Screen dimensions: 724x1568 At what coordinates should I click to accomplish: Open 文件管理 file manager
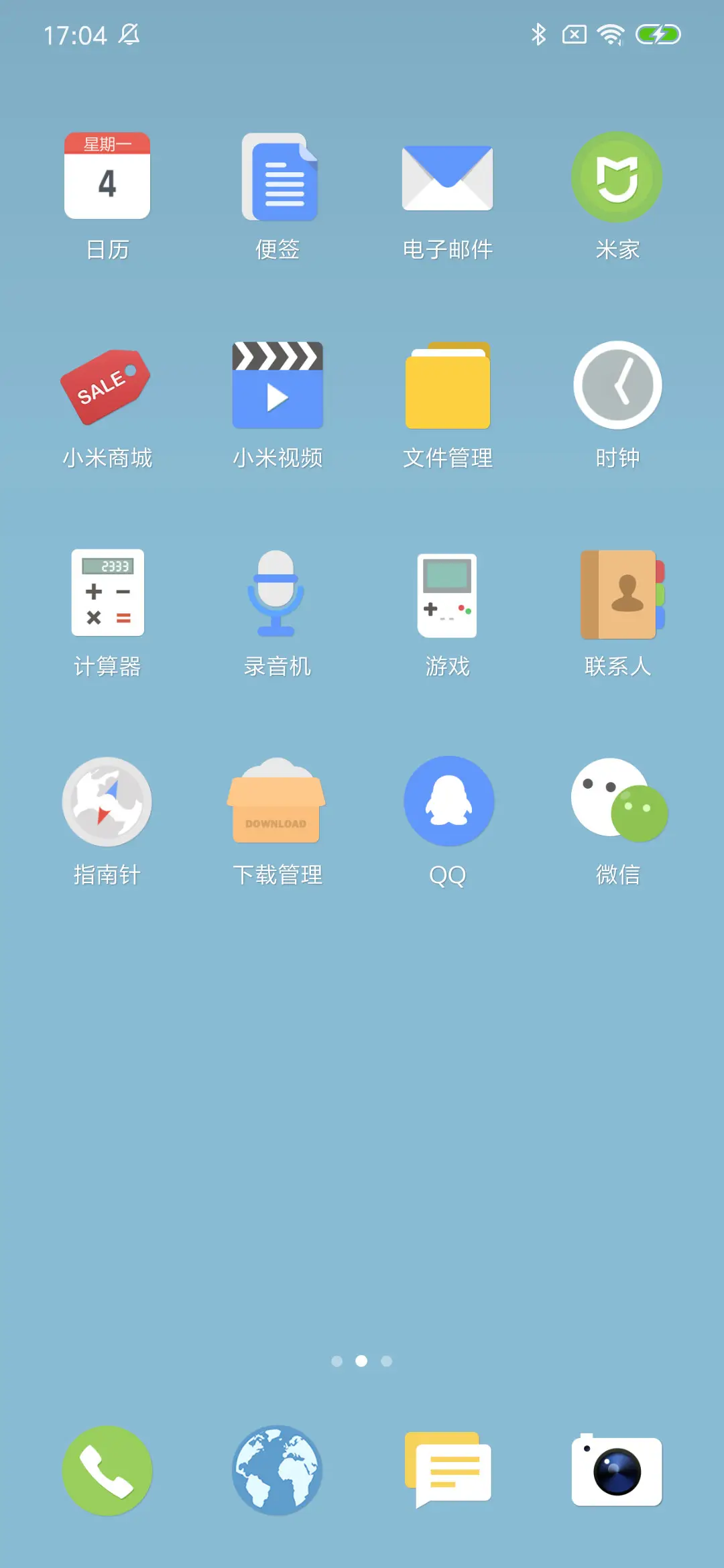point(448,385)
